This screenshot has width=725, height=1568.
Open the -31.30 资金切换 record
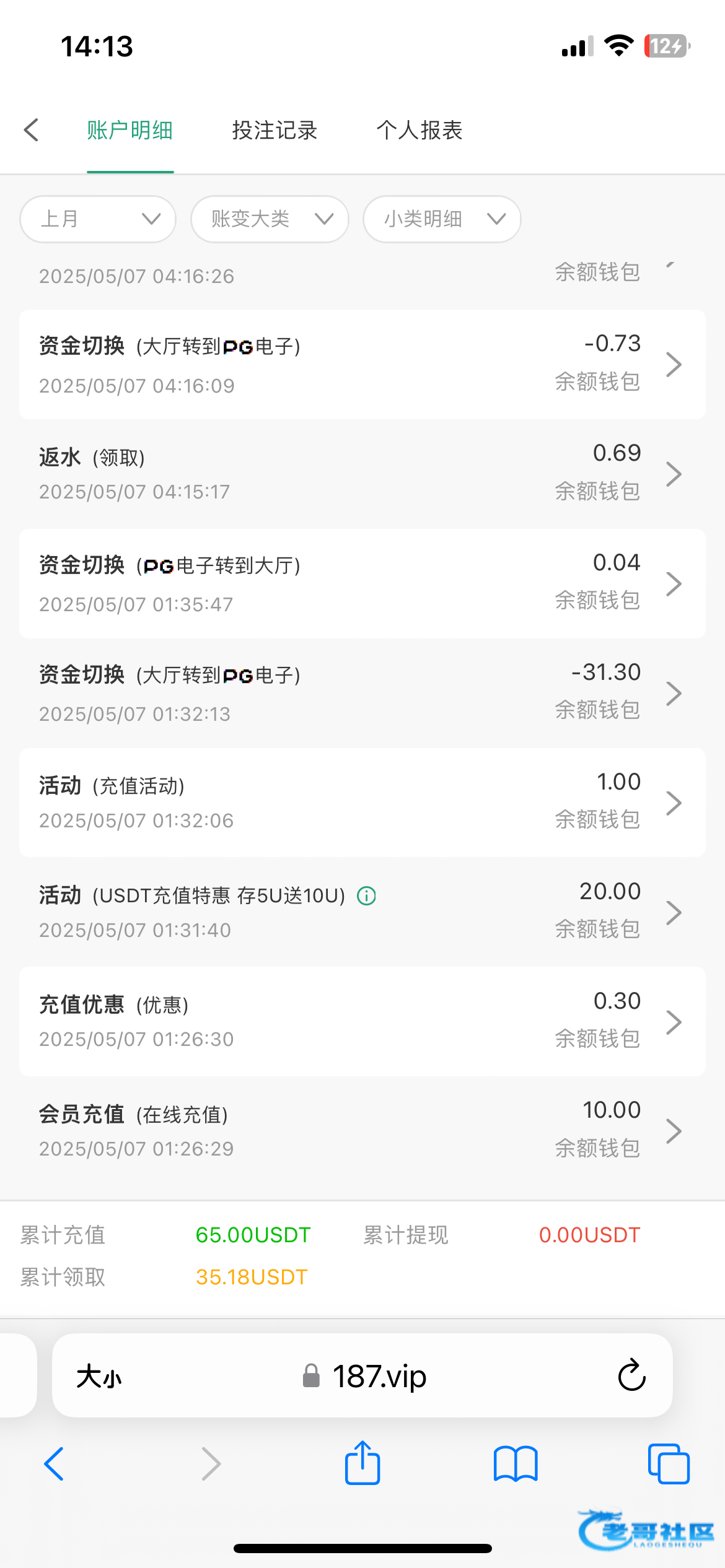(x=362, y=693)
